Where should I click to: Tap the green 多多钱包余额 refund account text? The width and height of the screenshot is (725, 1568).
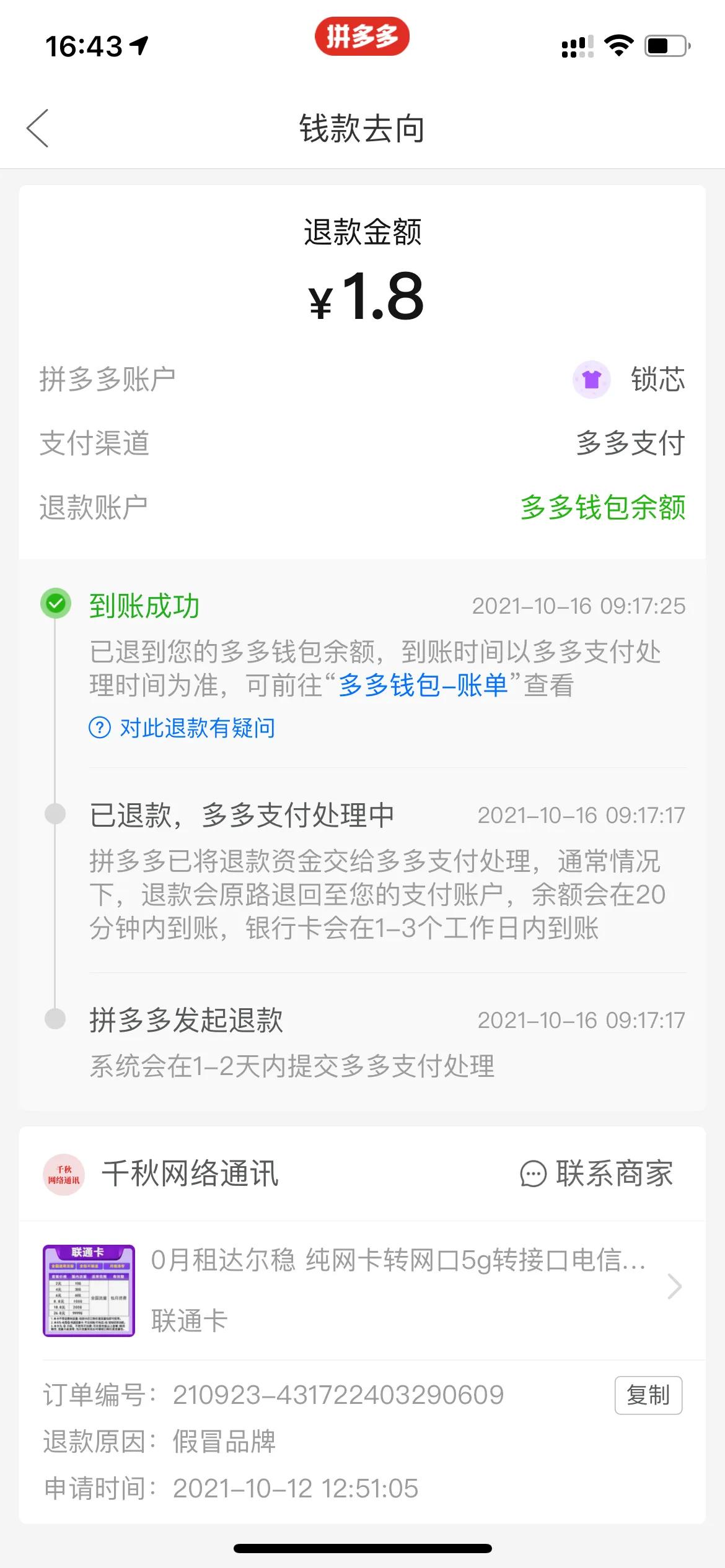coord(604,508)
